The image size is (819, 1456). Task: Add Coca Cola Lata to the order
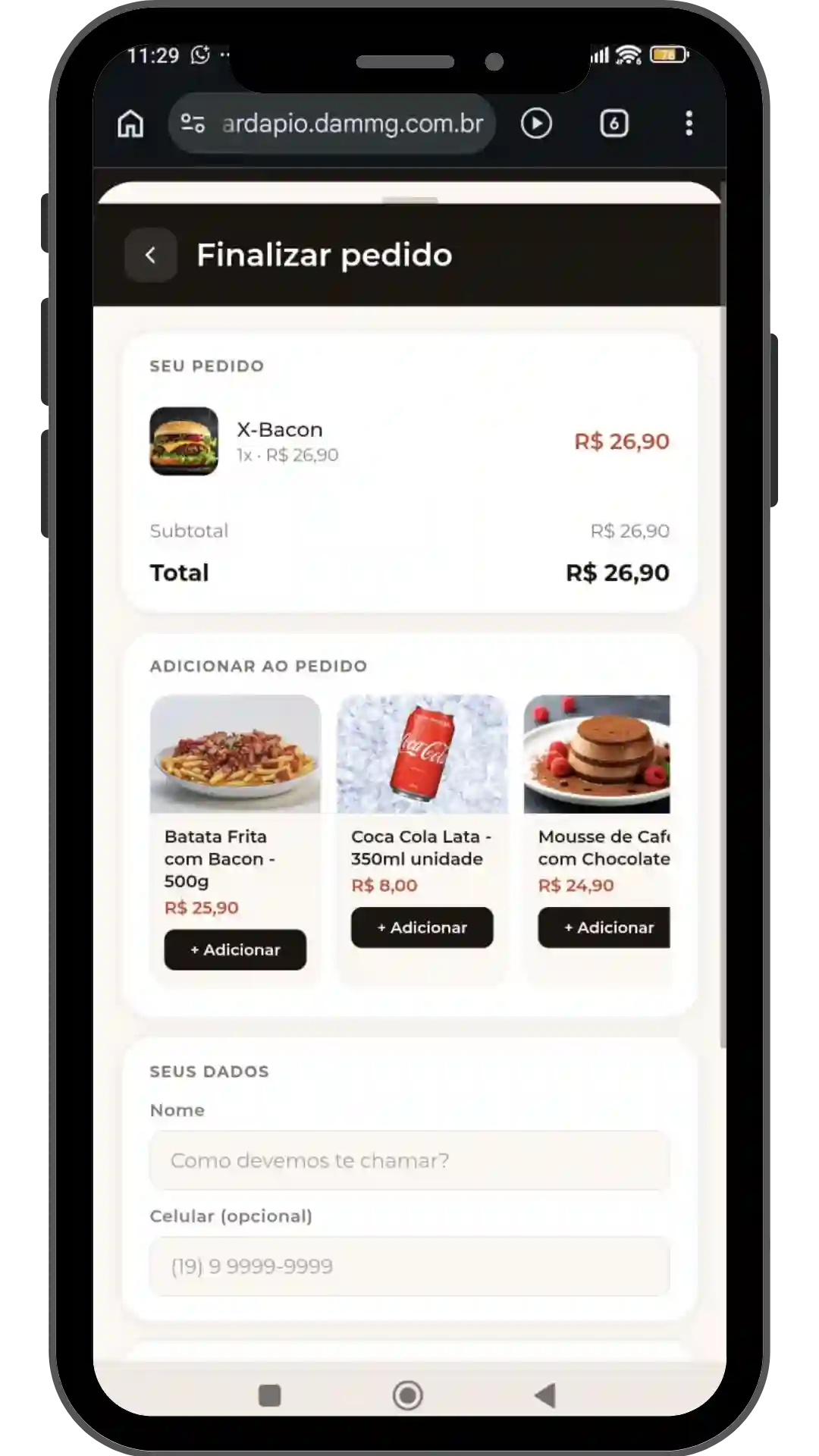[422, 927]
